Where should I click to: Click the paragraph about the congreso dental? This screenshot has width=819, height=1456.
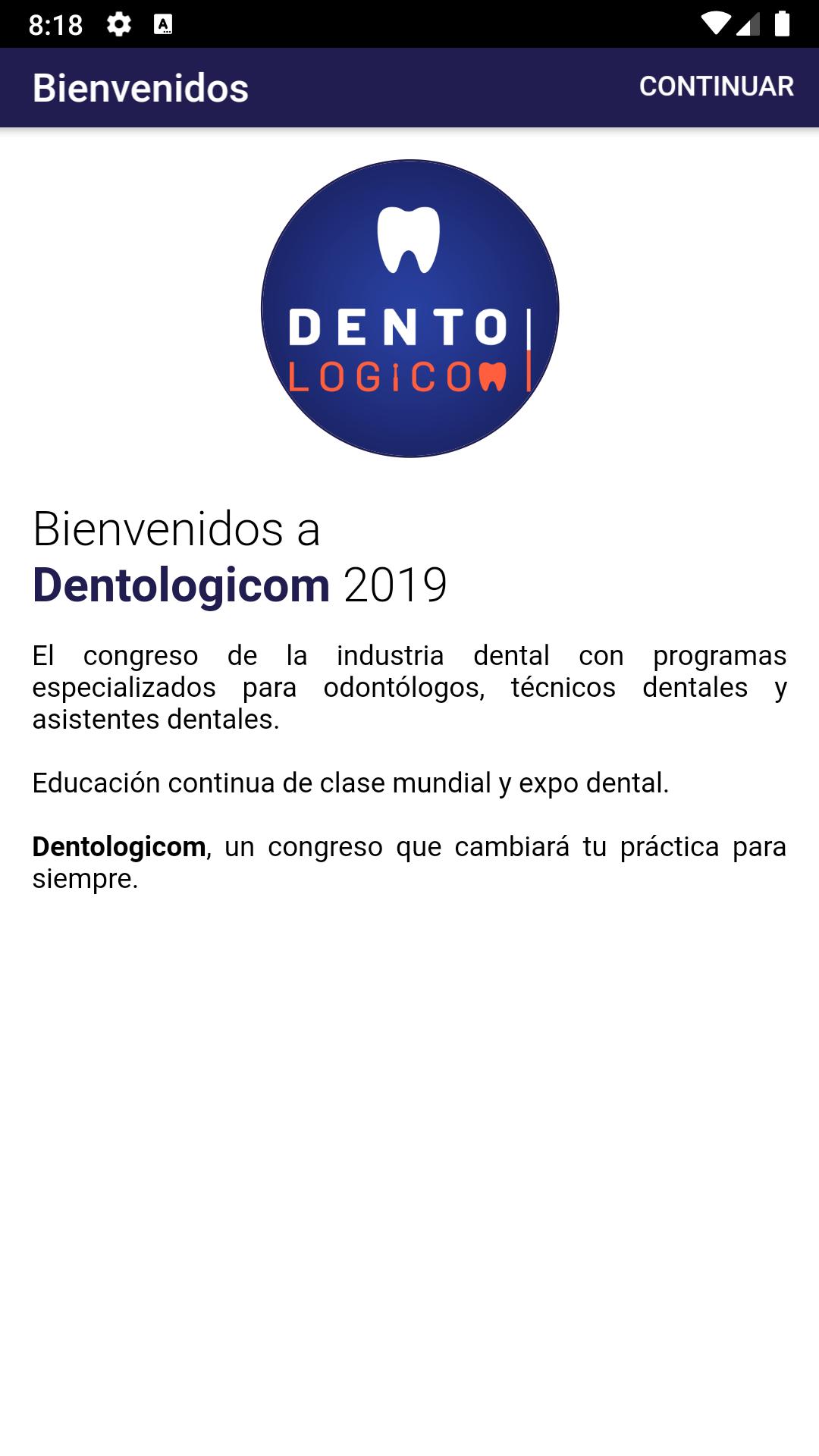tap(409, 685)
